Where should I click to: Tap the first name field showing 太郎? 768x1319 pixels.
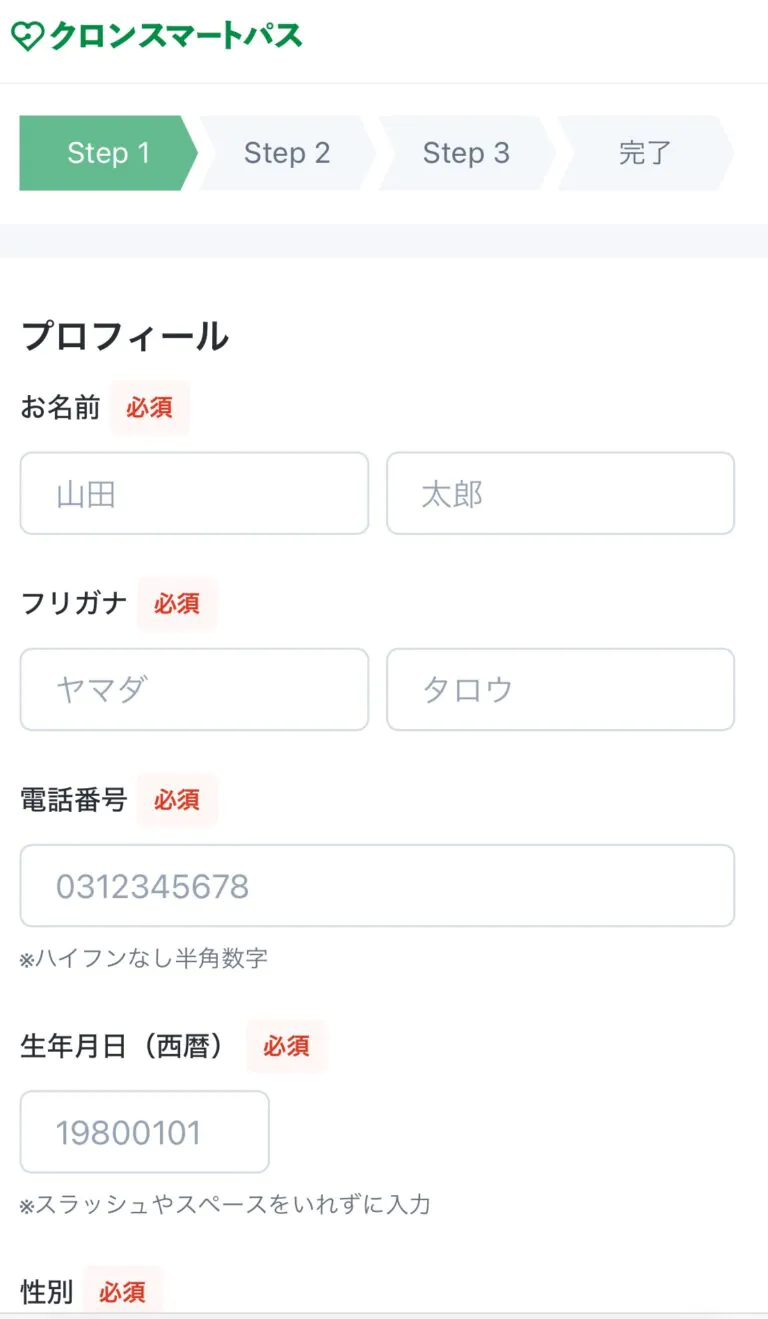coord(561,493)
